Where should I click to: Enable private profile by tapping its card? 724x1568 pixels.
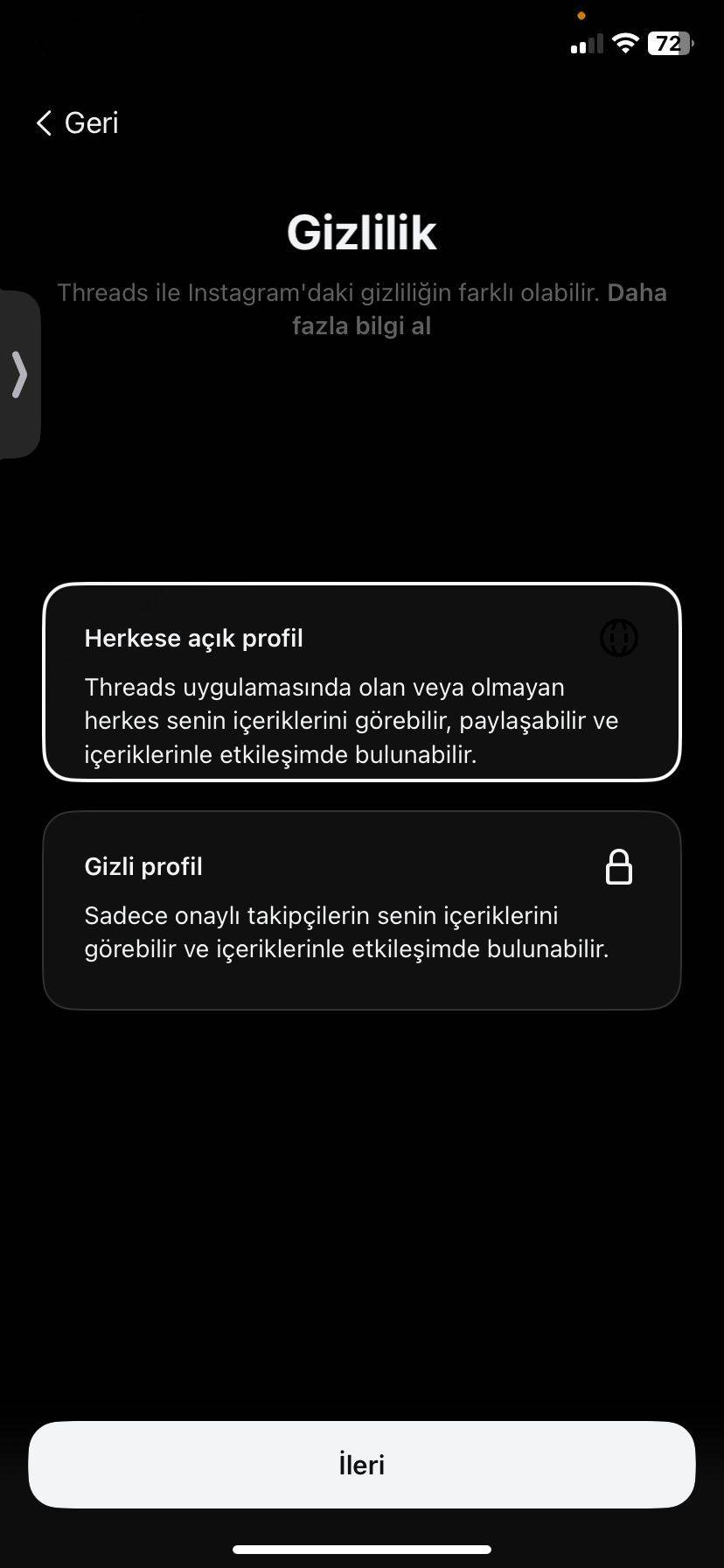coord(362,910)
